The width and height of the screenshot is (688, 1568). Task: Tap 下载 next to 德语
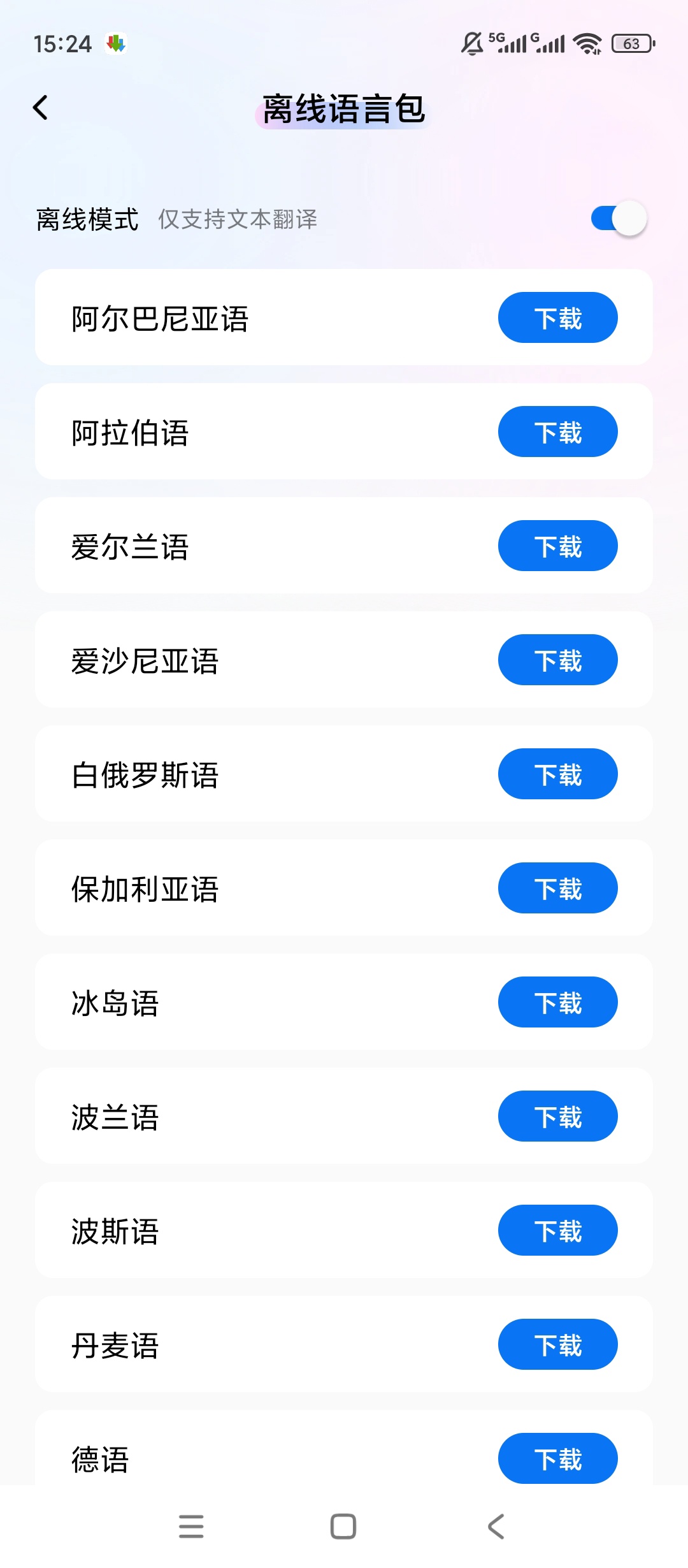tap(557, 1458)
